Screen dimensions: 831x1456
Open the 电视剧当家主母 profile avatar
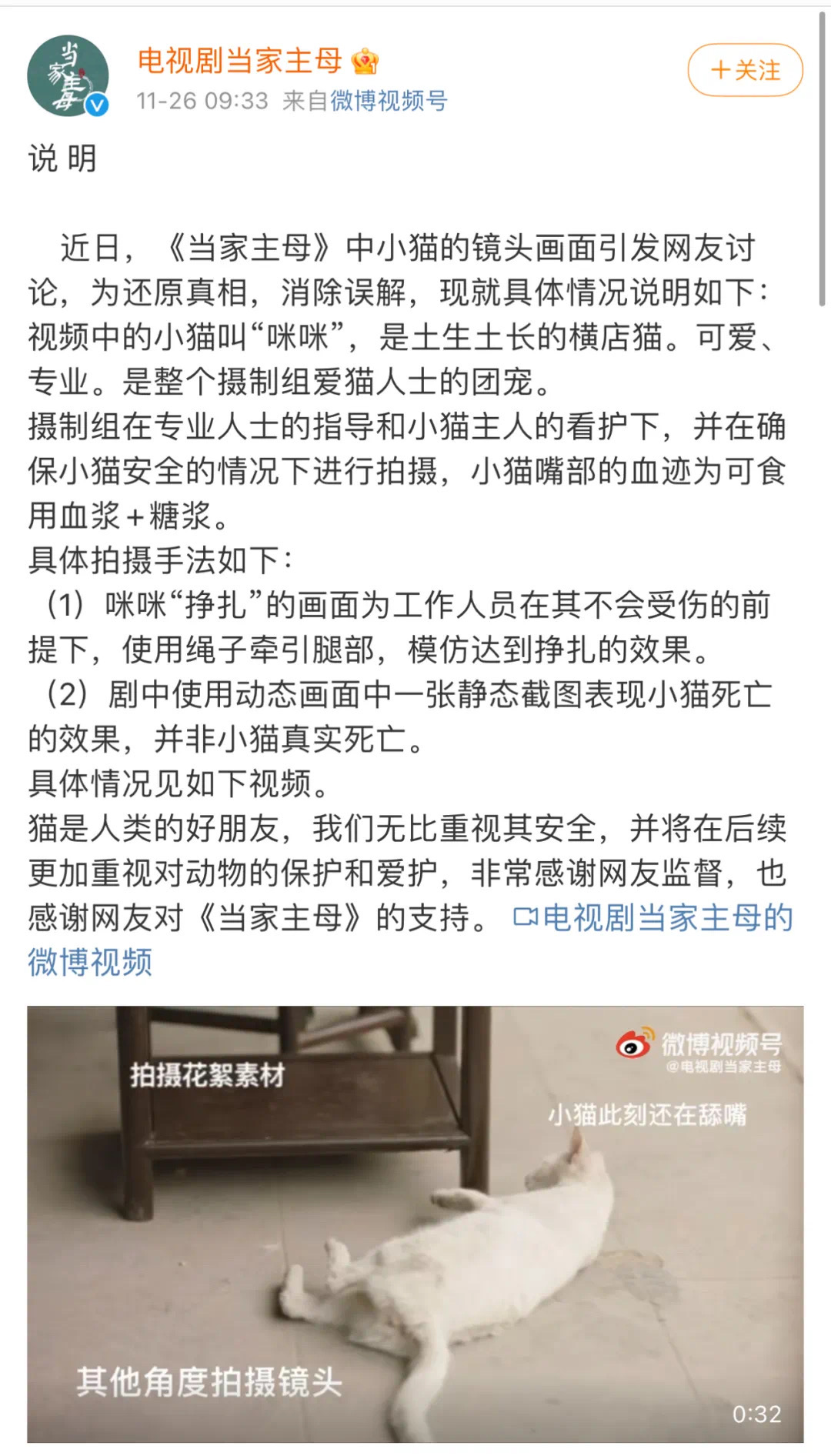68,76
